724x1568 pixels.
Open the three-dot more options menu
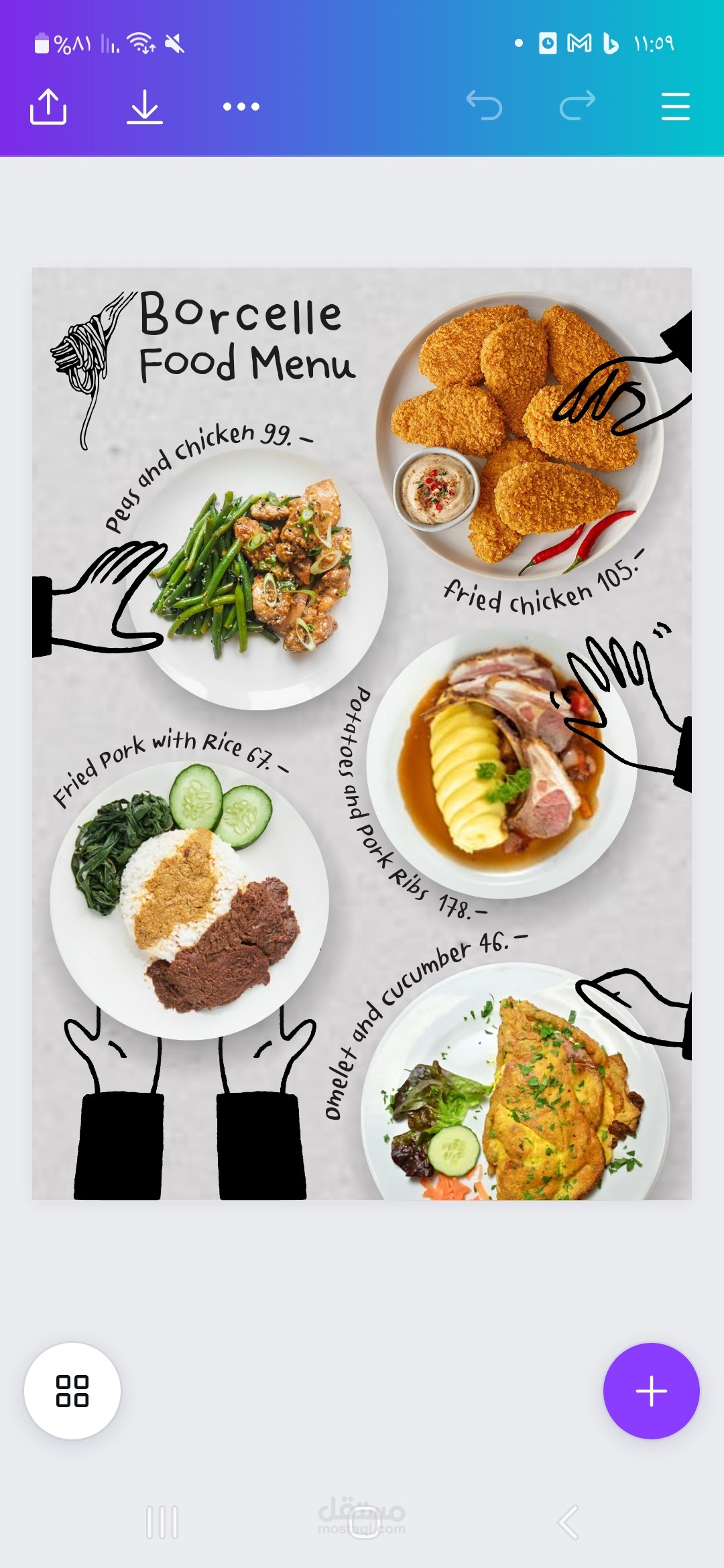pyautogui.click(x=241, y=107)
